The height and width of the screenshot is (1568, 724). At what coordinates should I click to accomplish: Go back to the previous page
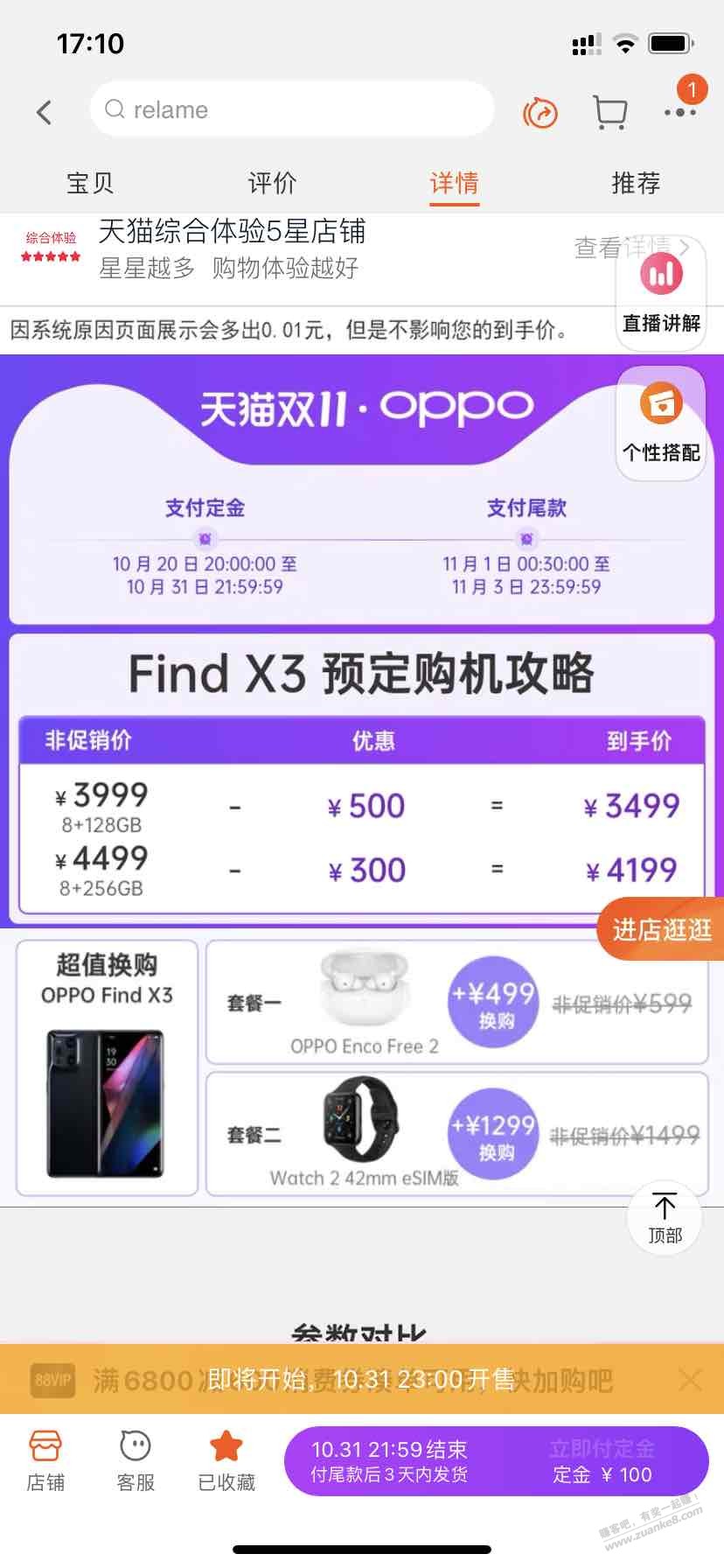pos(44,112)
